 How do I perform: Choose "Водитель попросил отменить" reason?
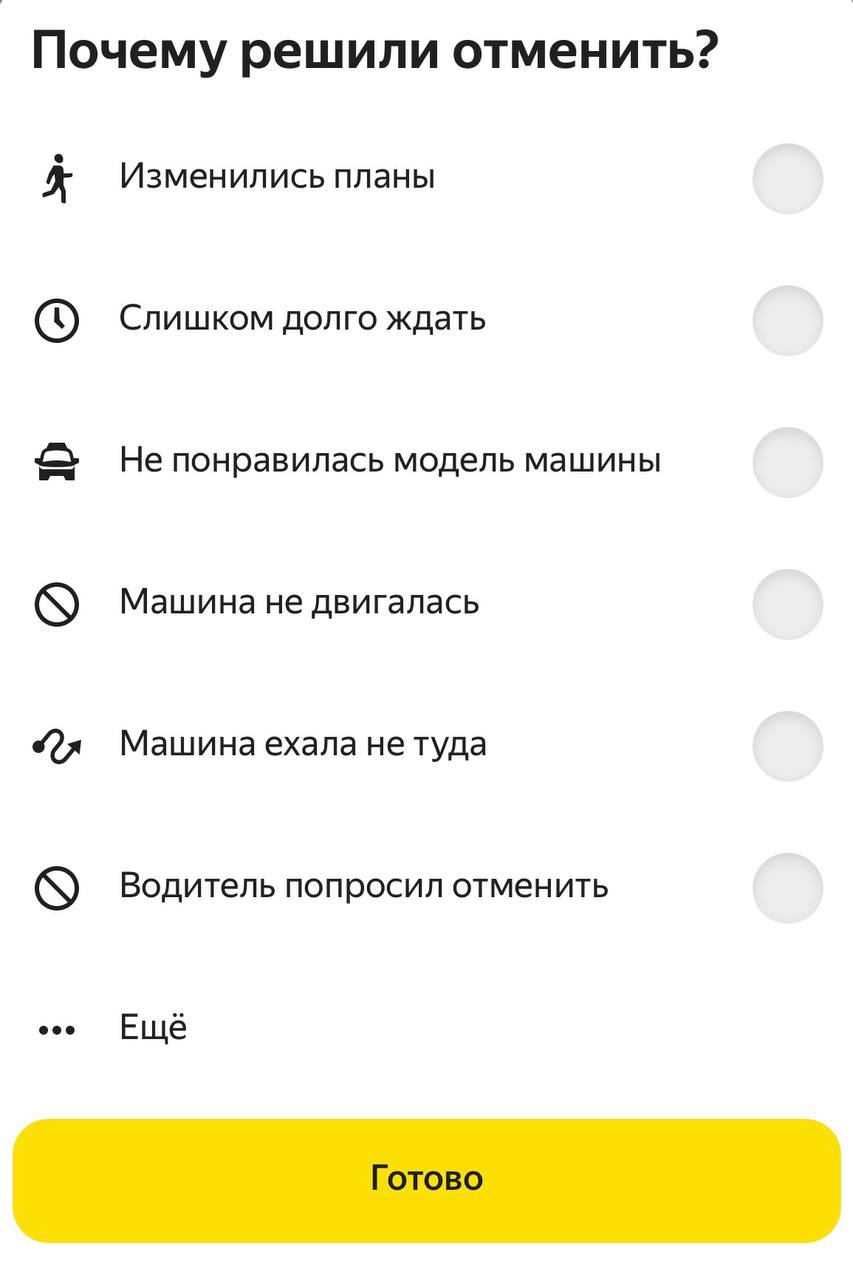[x=787, y=889]
